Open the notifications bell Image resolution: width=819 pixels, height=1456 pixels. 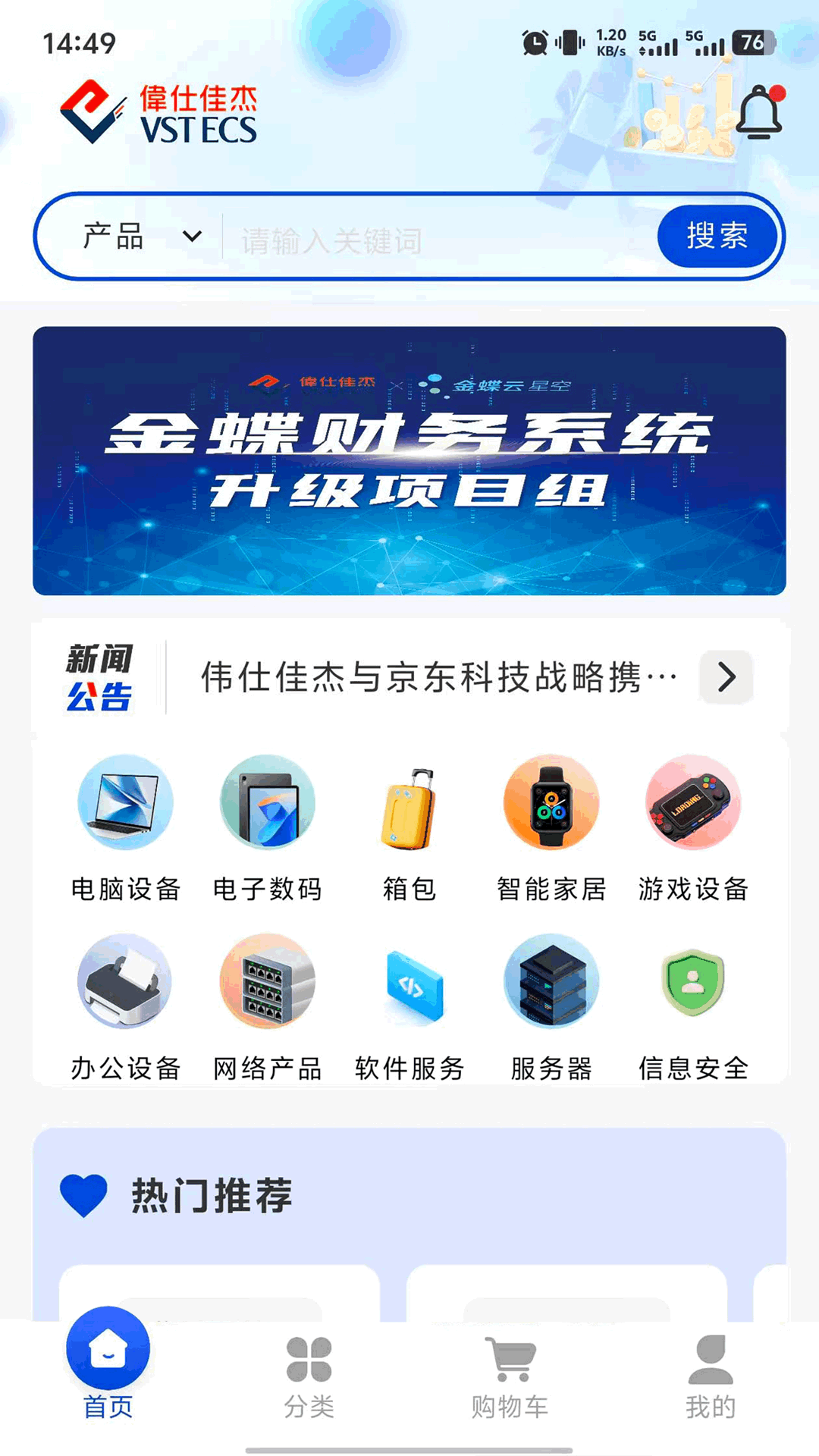pos(759,114)
